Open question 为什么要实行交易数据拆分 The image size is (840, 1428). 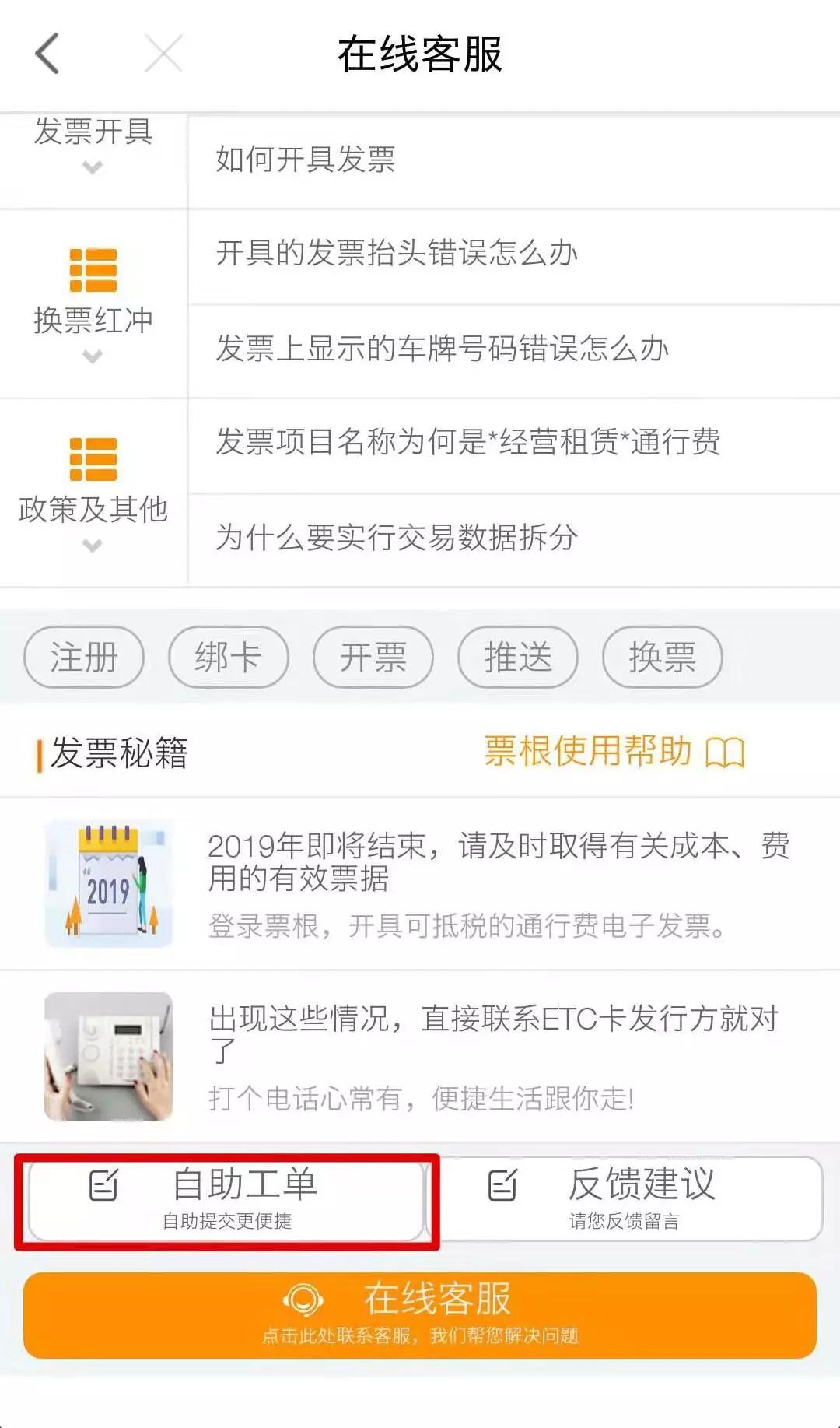[513, 537]
